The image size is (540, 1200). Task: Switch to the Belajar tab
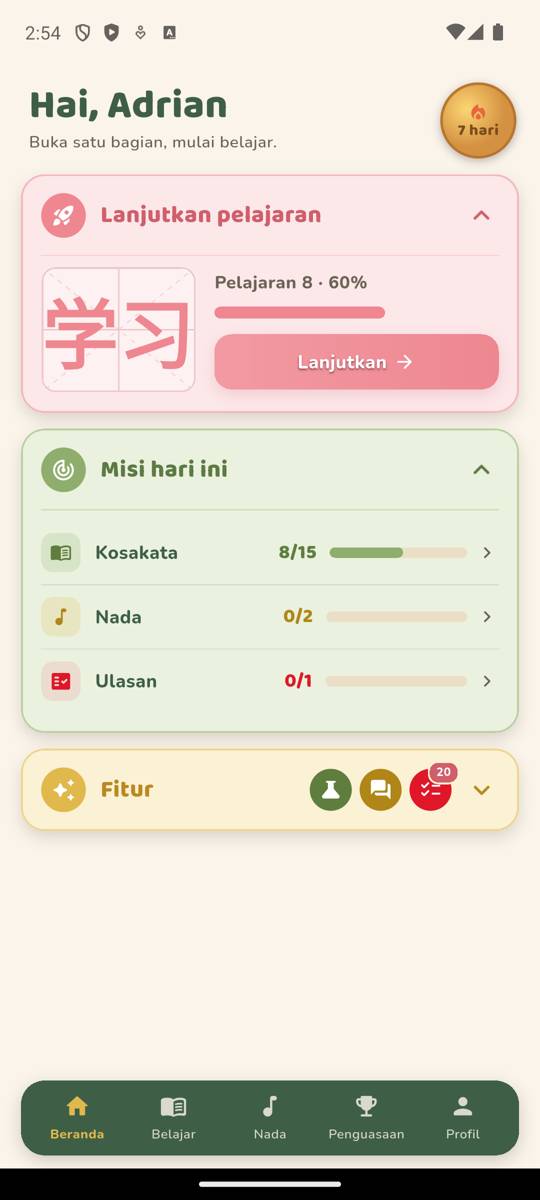click(x=173, y=1118)
